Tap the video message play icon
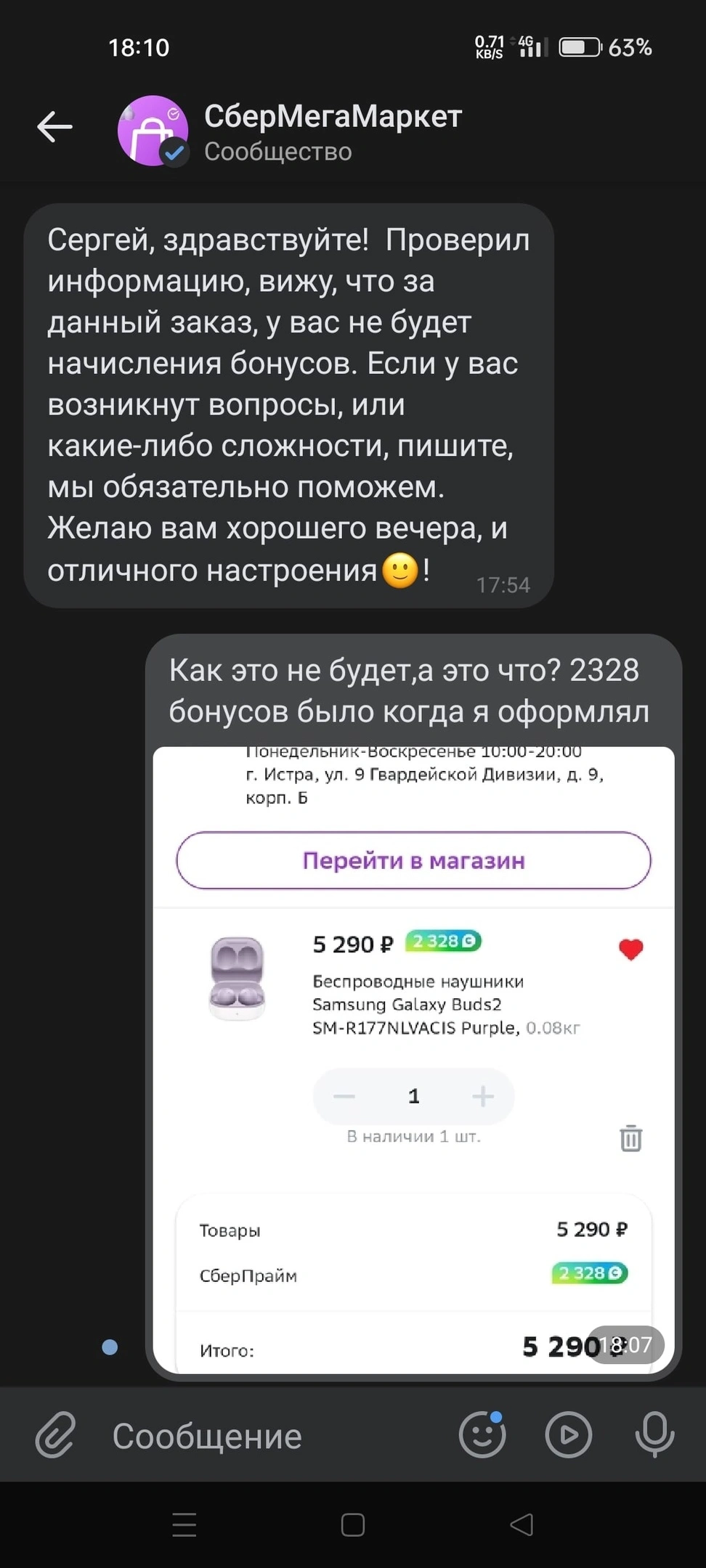The height and width of the screenshot is (1568, 706). point(569,1434)
